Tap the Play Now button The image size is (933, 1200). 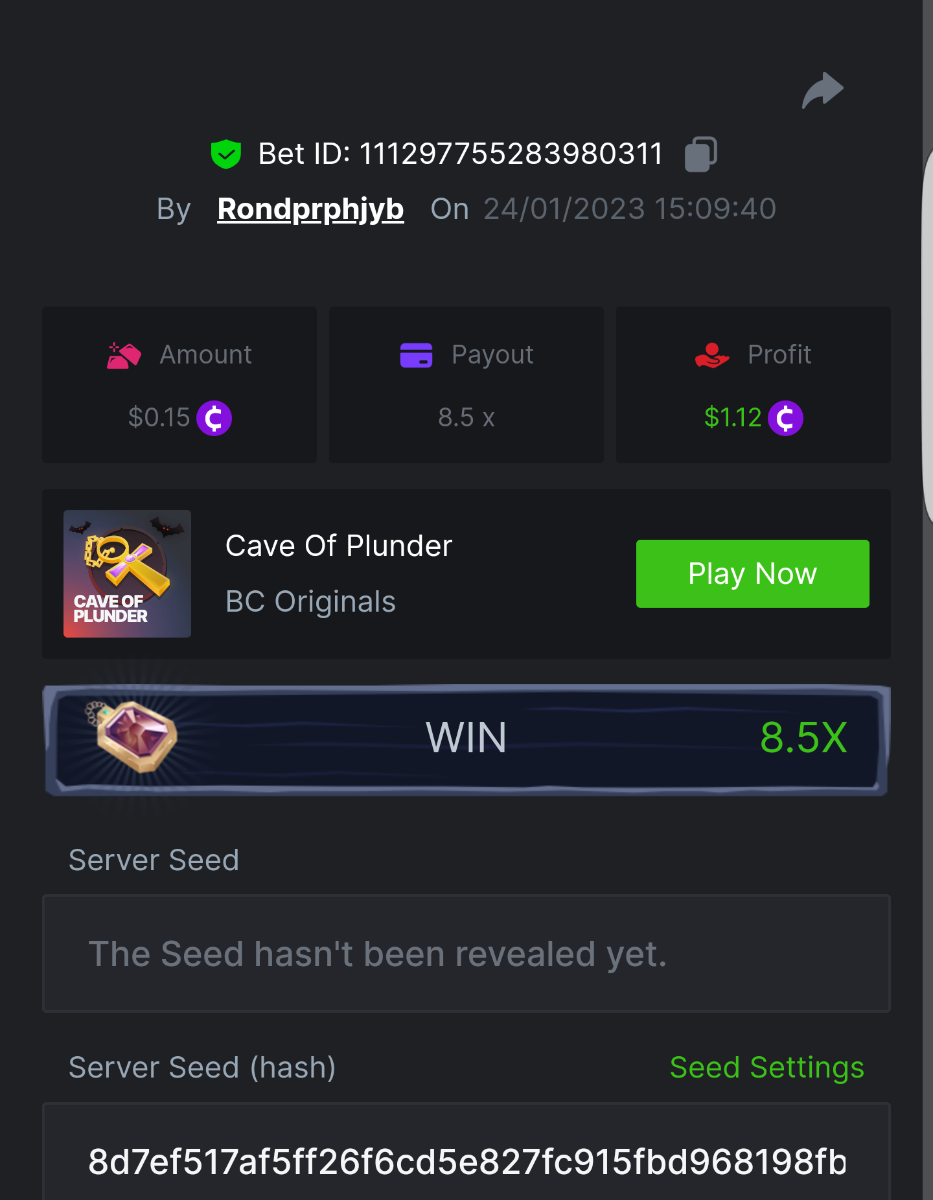pos(752,574)
